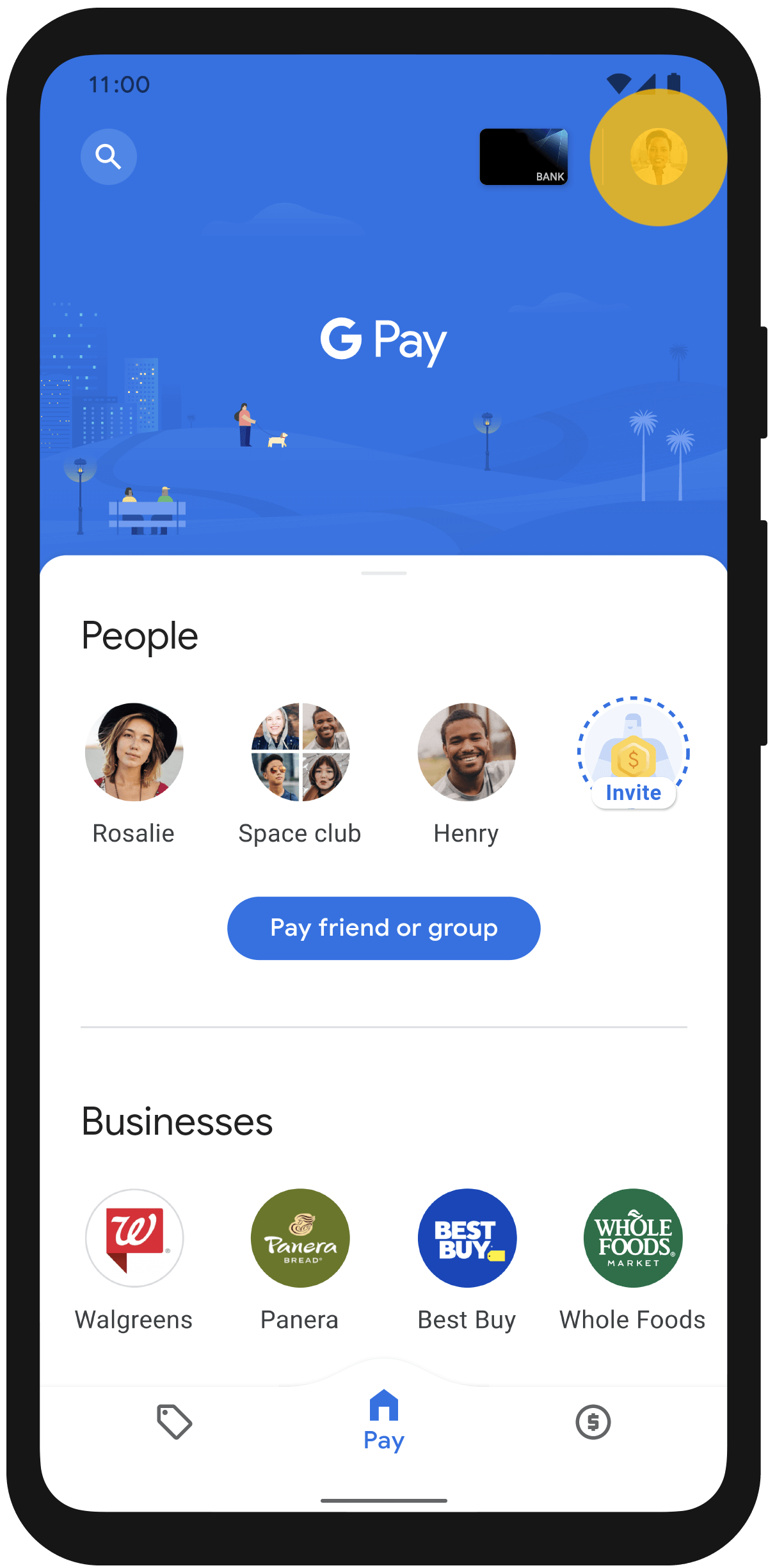This screenshot has height=1568, width=768.
Task: Open the search icon
Action: point(108,157)
